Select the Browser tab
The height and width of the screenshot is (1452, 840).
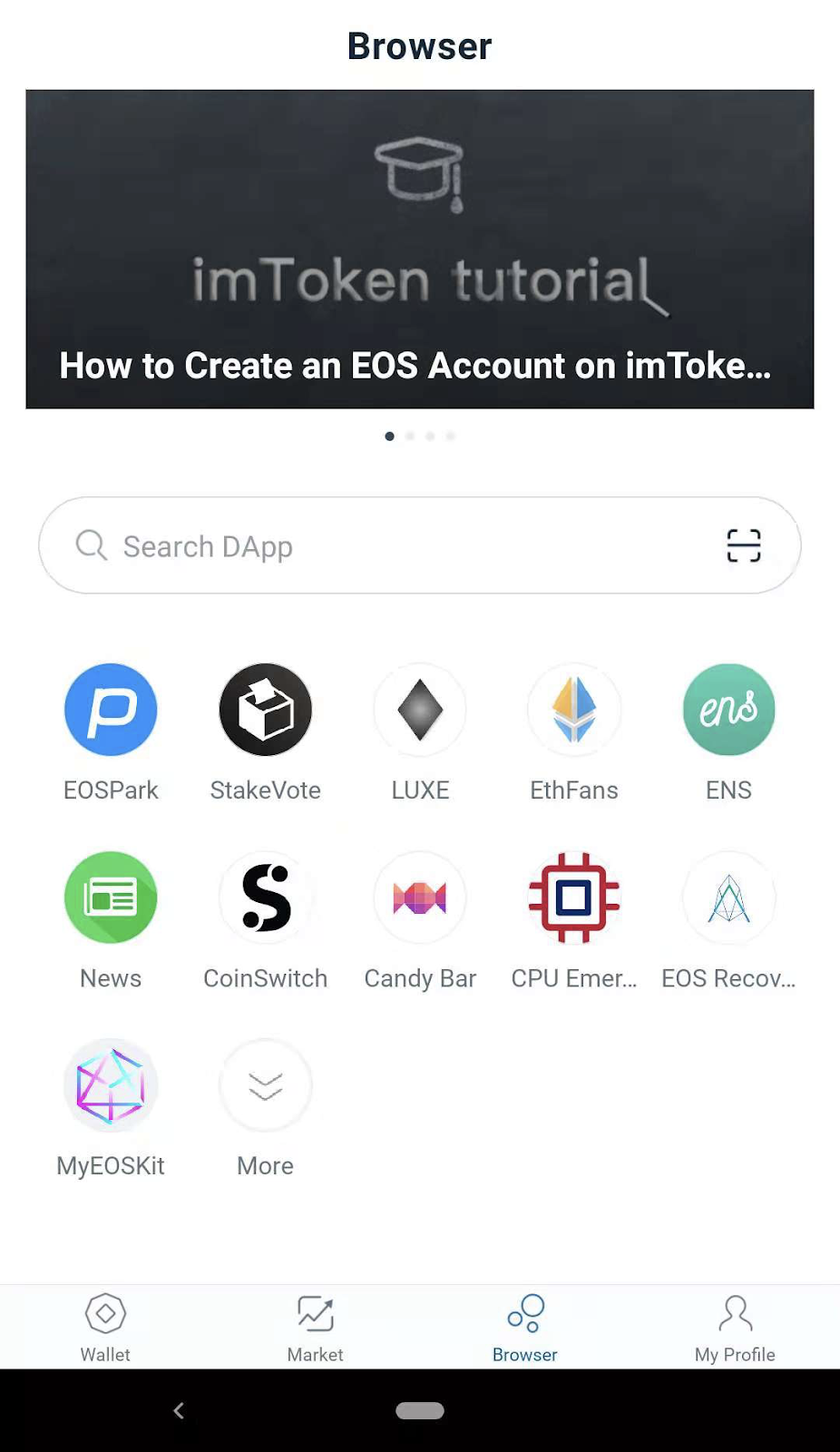click(x=525, y=1327)
